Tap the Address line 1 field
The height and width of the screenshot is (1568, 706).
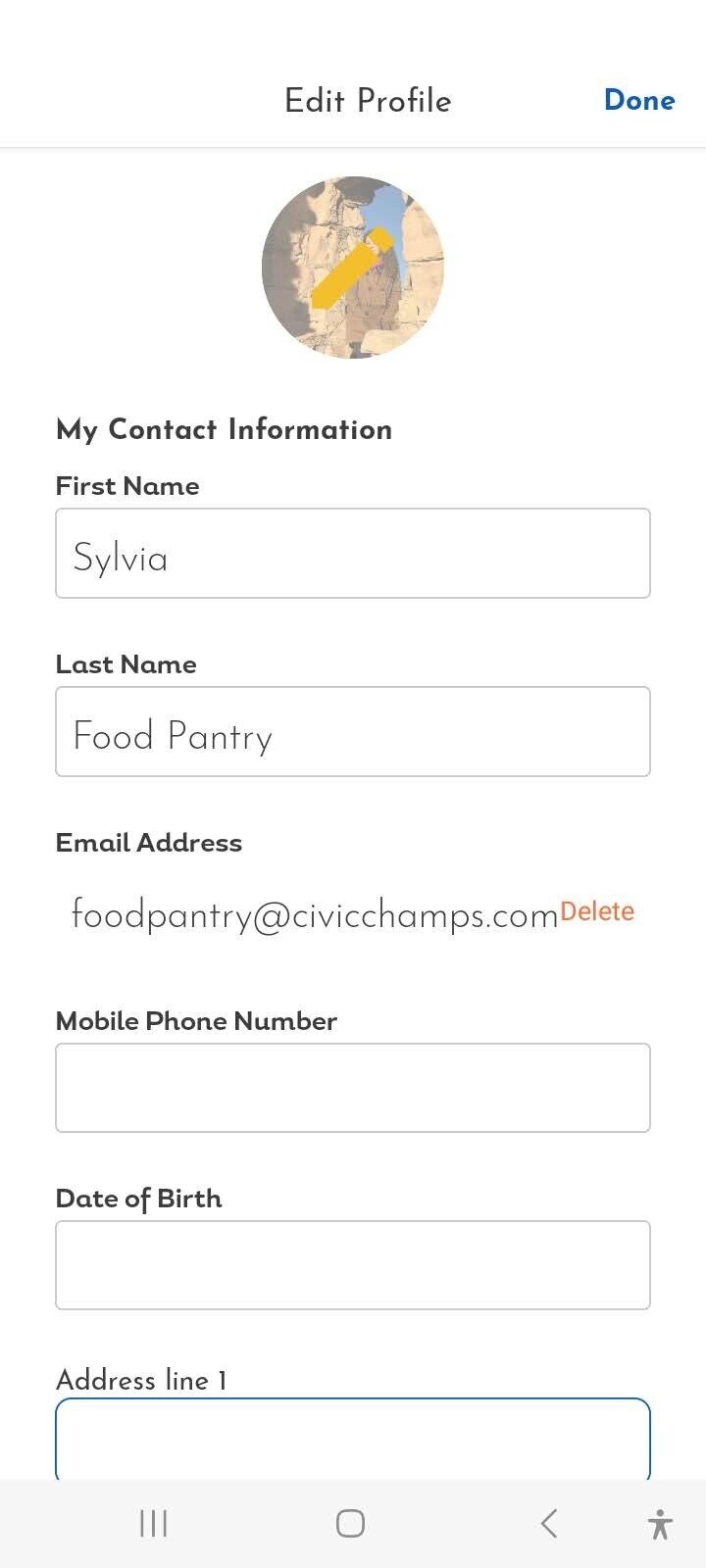tap(353, 1439)
